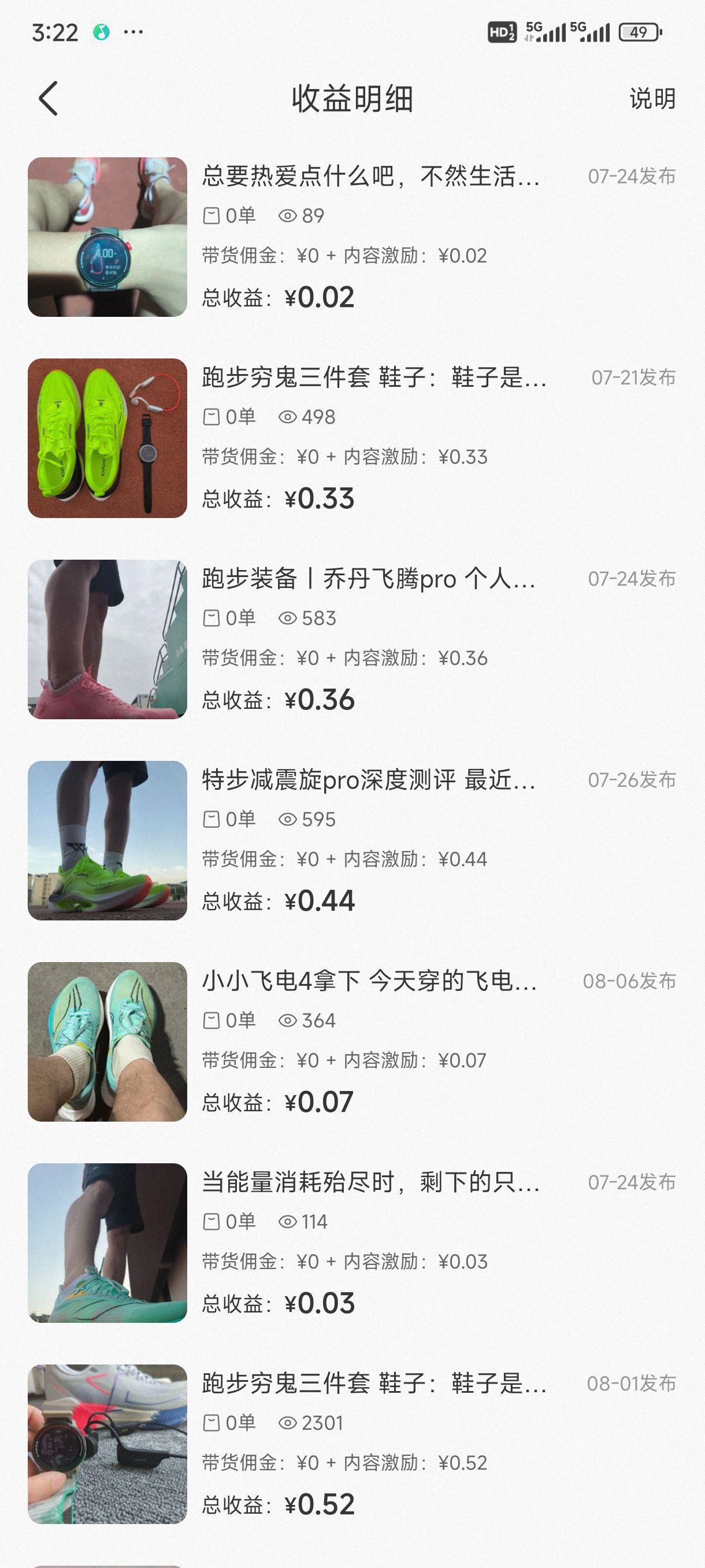This screenshot has width=705, height=1568.
Task: Open the post 总要热爱点什么吧
Action: tap(370, 176)
